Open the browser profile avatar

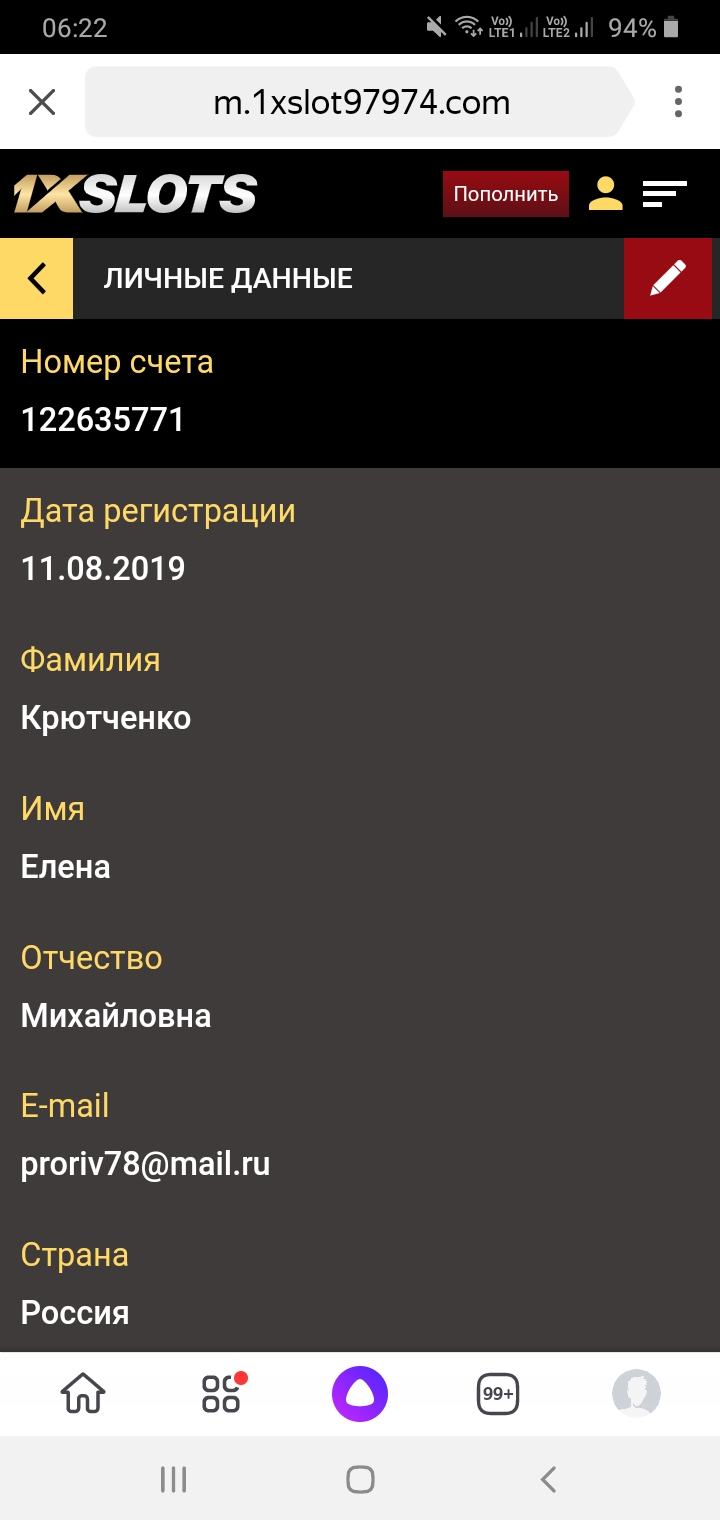tap(636, 1393)
